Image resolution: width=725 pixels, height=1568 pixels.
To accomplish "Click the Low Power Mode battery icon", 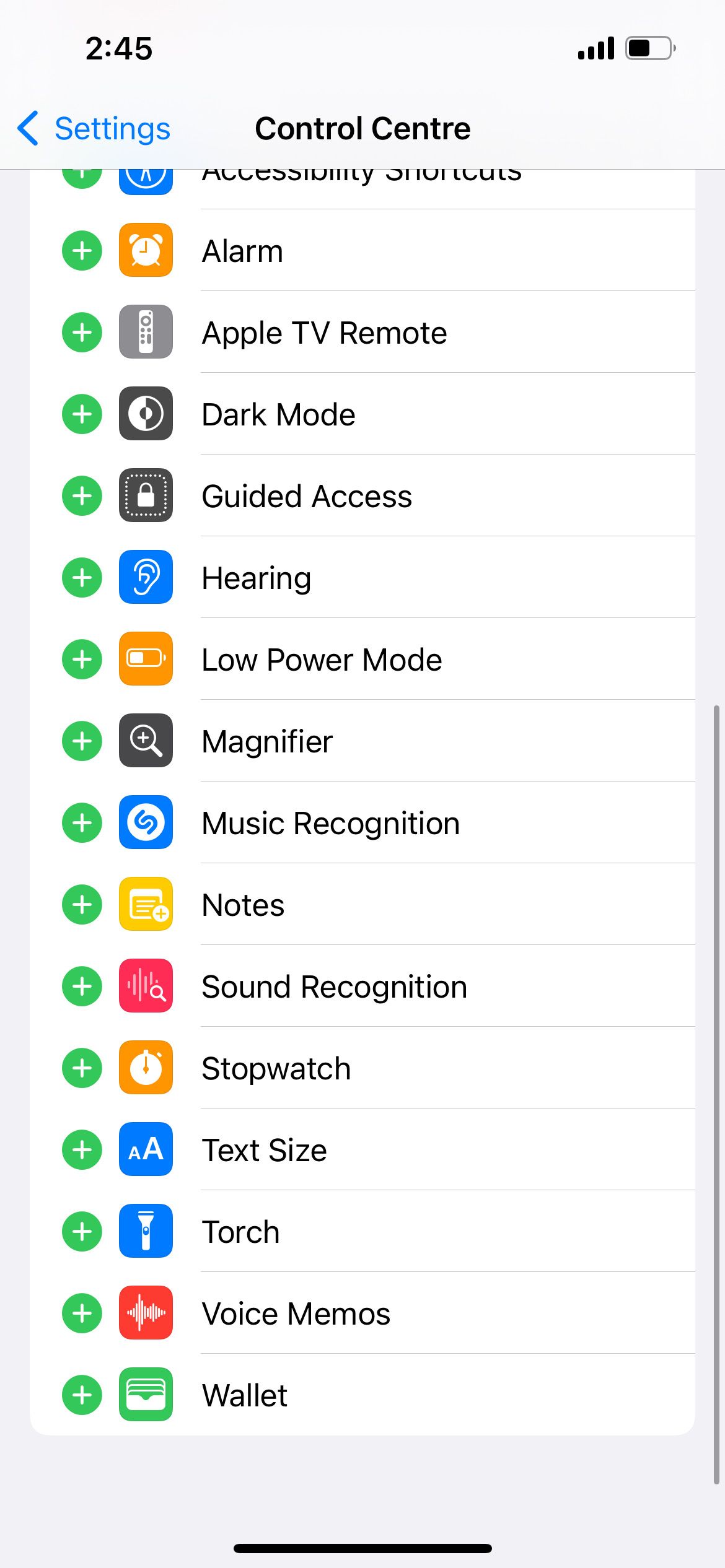I will coord(145,658).
